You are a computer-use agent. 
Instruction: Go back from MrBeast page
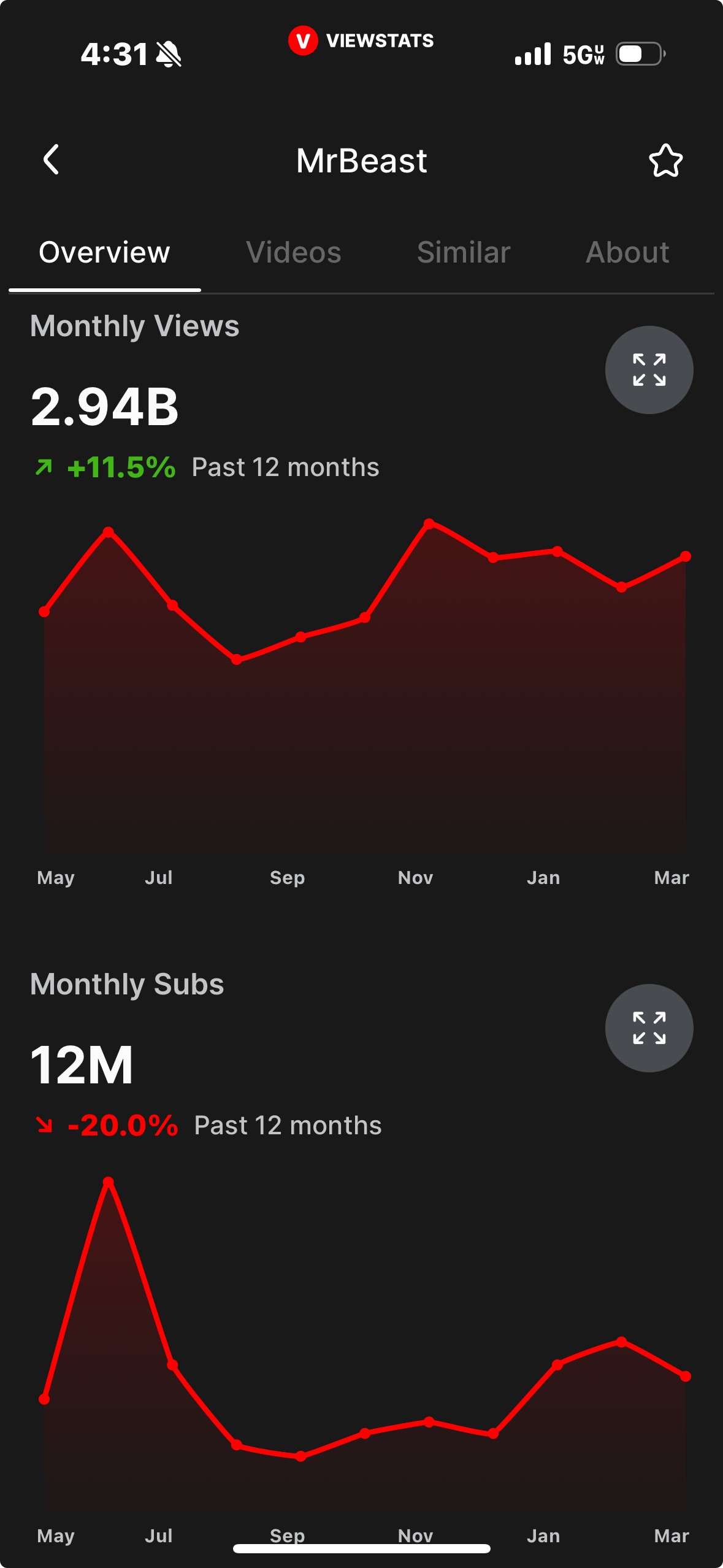[x=52, y=160]
